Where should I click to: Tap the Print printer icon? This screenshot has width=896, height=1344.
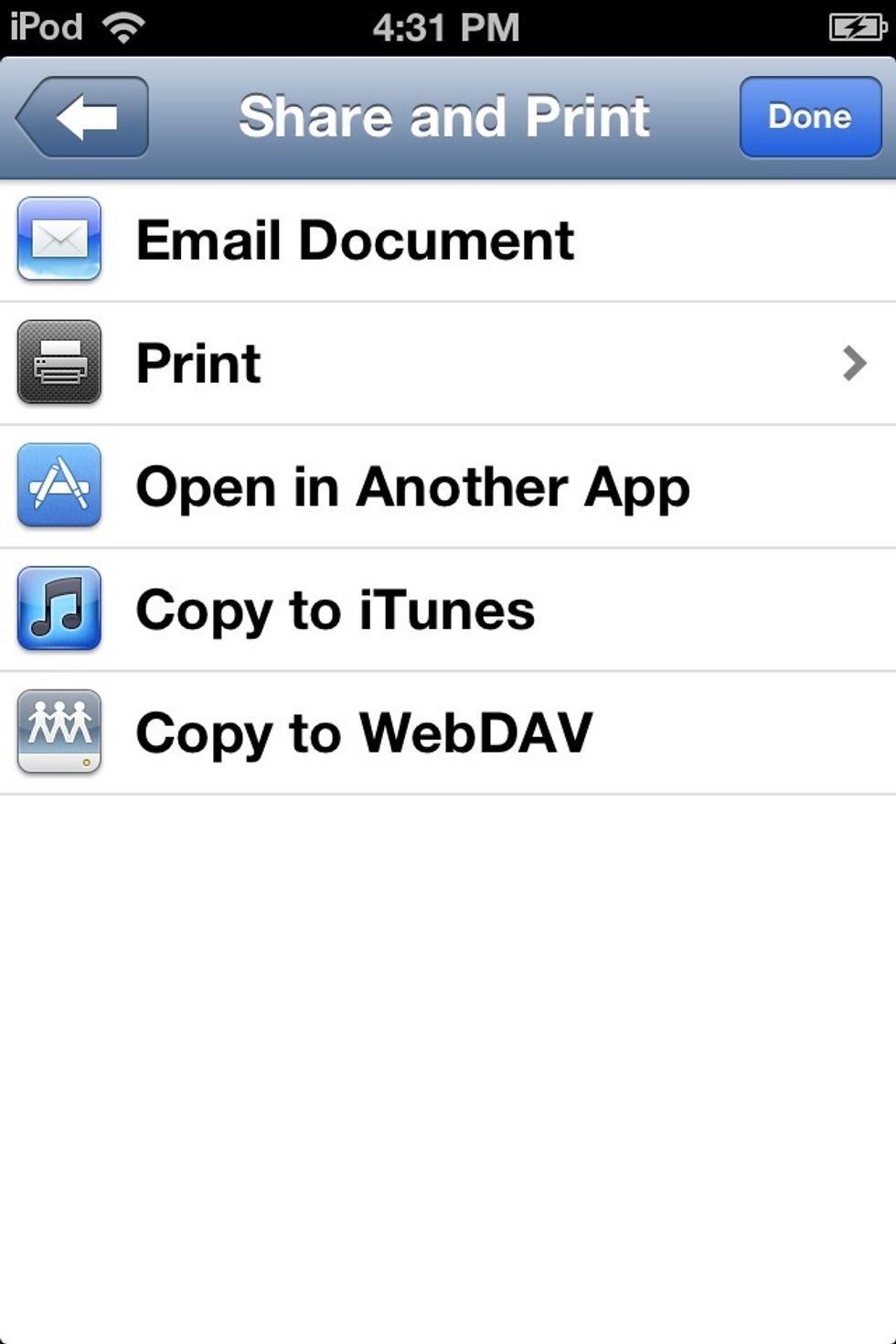[x=58, y=363]
